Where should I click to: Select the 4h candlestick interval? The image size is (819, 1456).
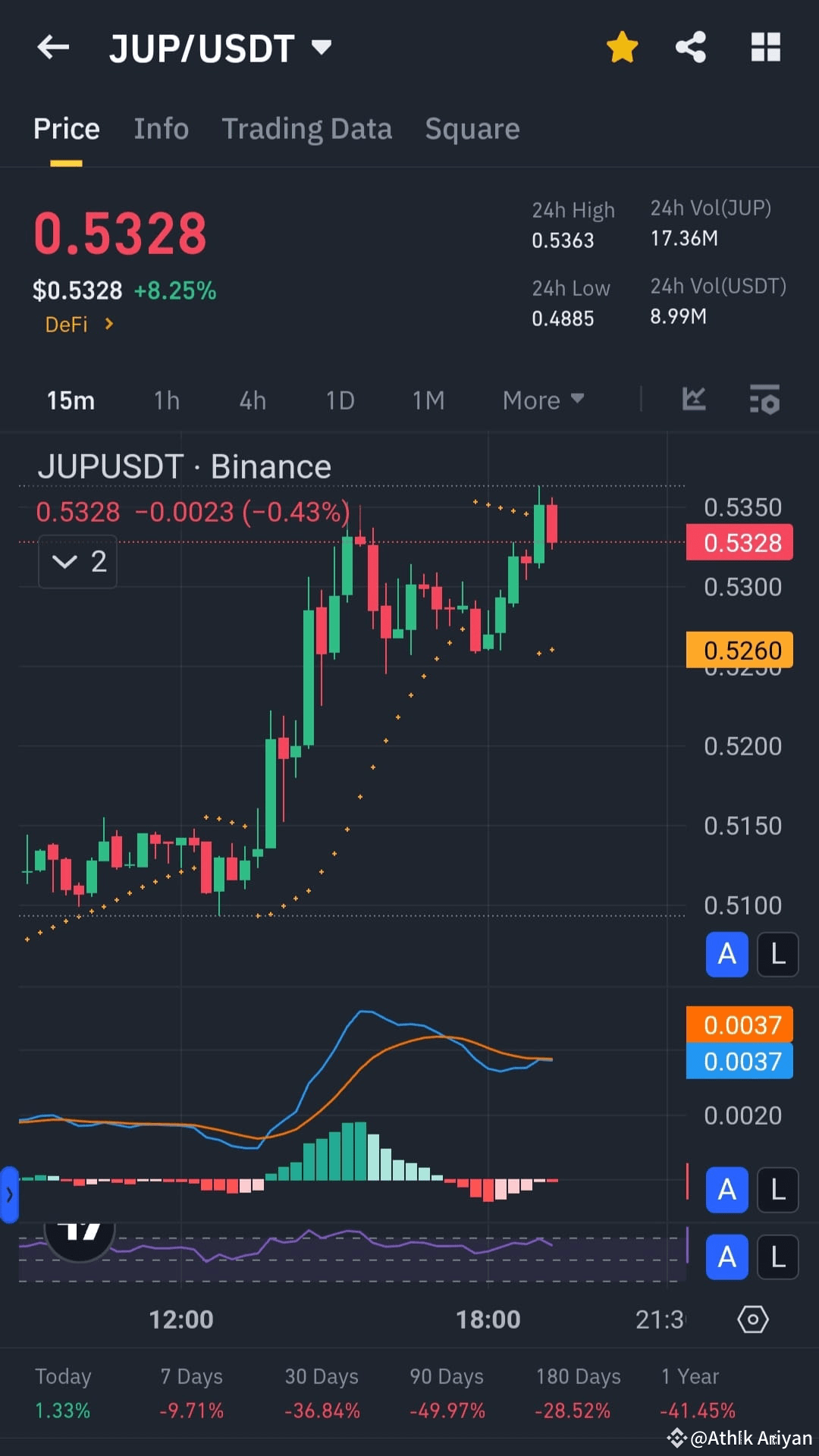click(x=253, y=400)
